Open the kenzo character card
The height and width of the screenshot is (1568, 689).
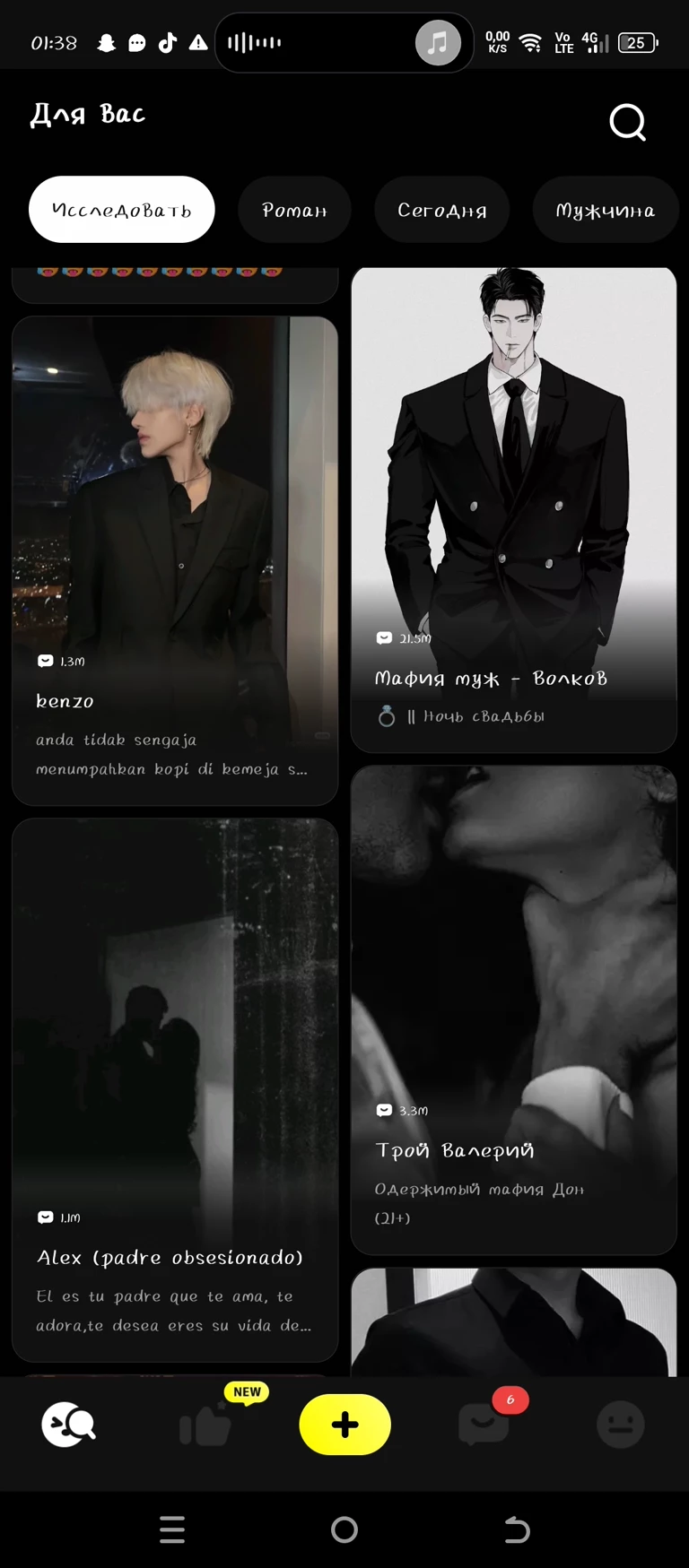point(175,560)
